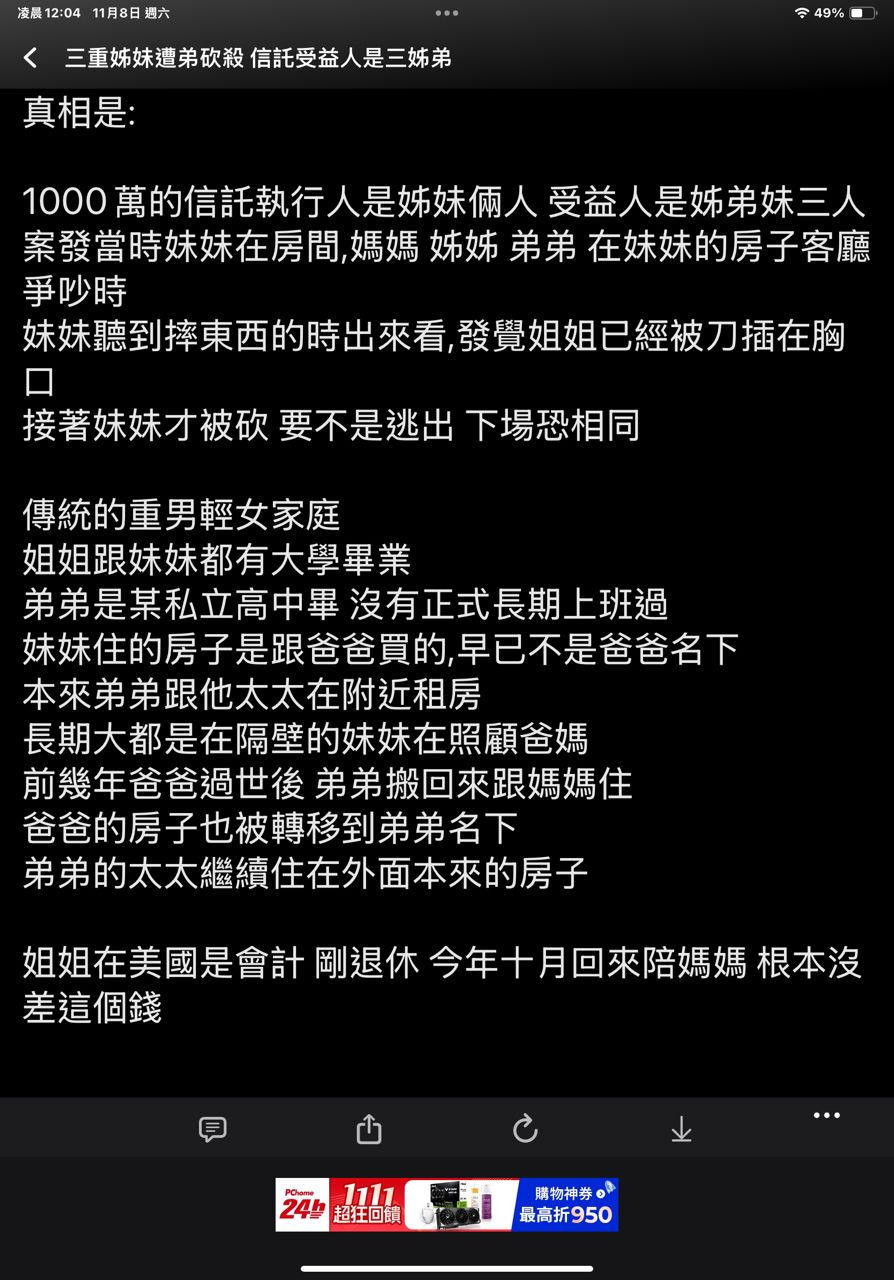Share this post
Viewport: 894px width, 1280px height.
coord(369,1129)
